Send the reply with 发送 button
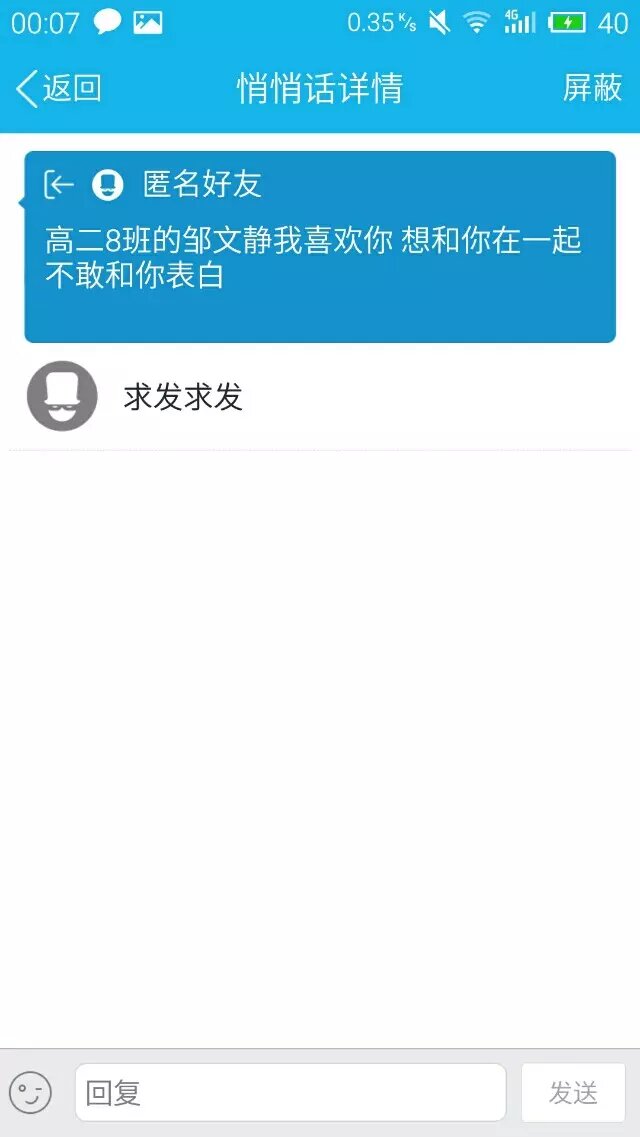Image resolution: width=640 pixels, height=1137 pixels. [573, 1093]
